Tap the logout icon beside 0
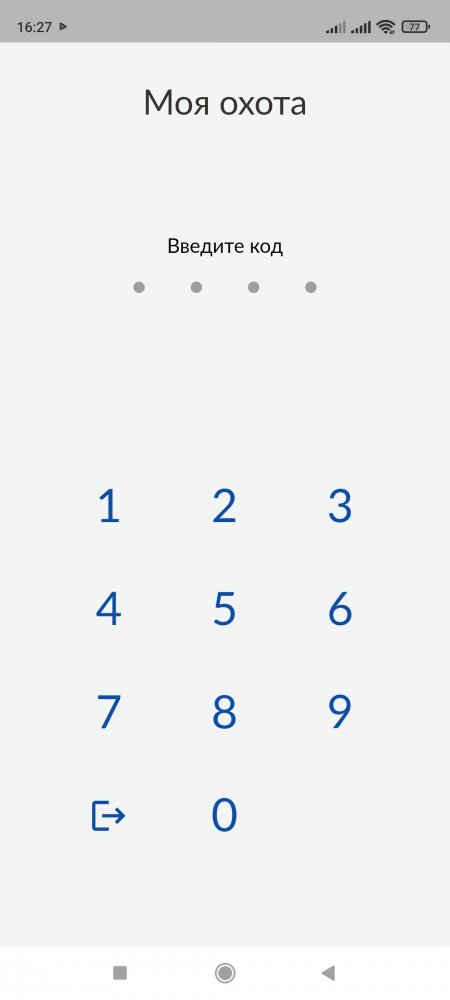450x1000 pixels. pos(108,816)
